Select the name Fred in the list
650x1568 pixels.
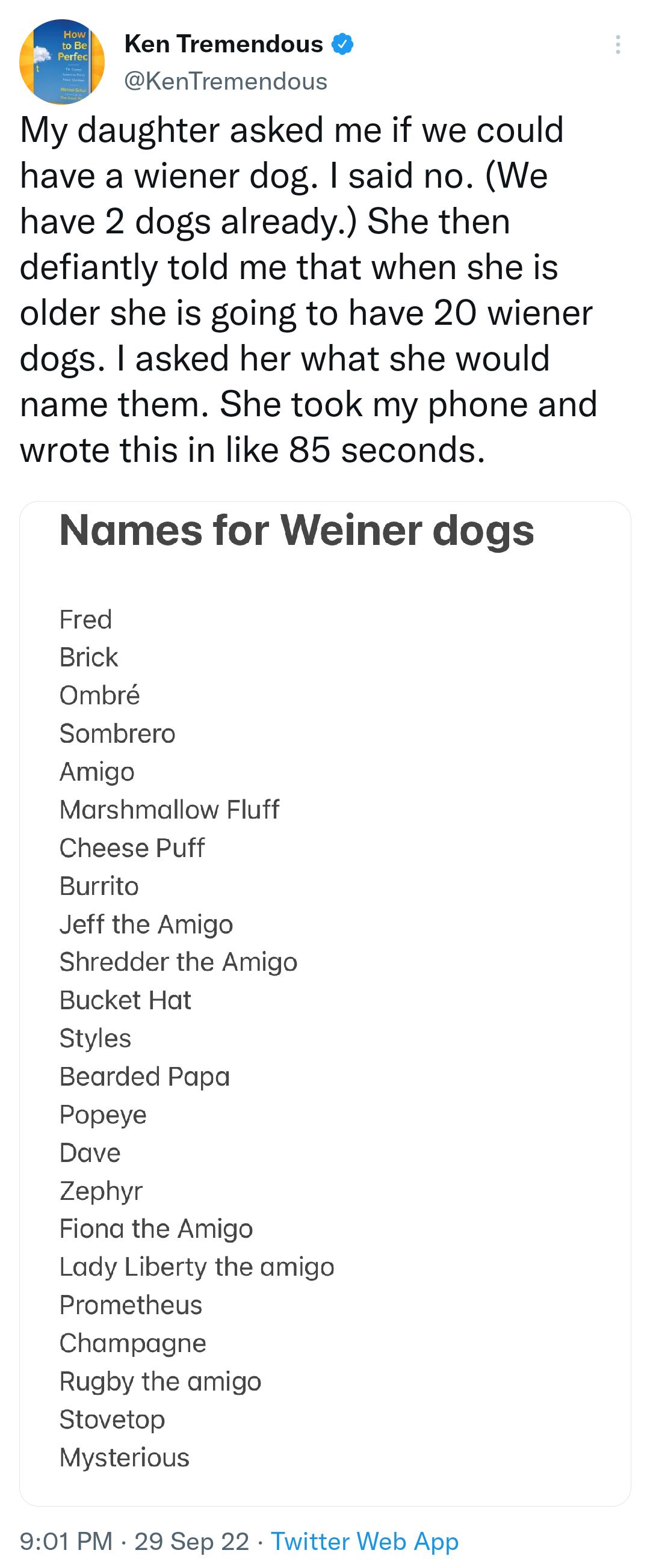click(85, 620)
